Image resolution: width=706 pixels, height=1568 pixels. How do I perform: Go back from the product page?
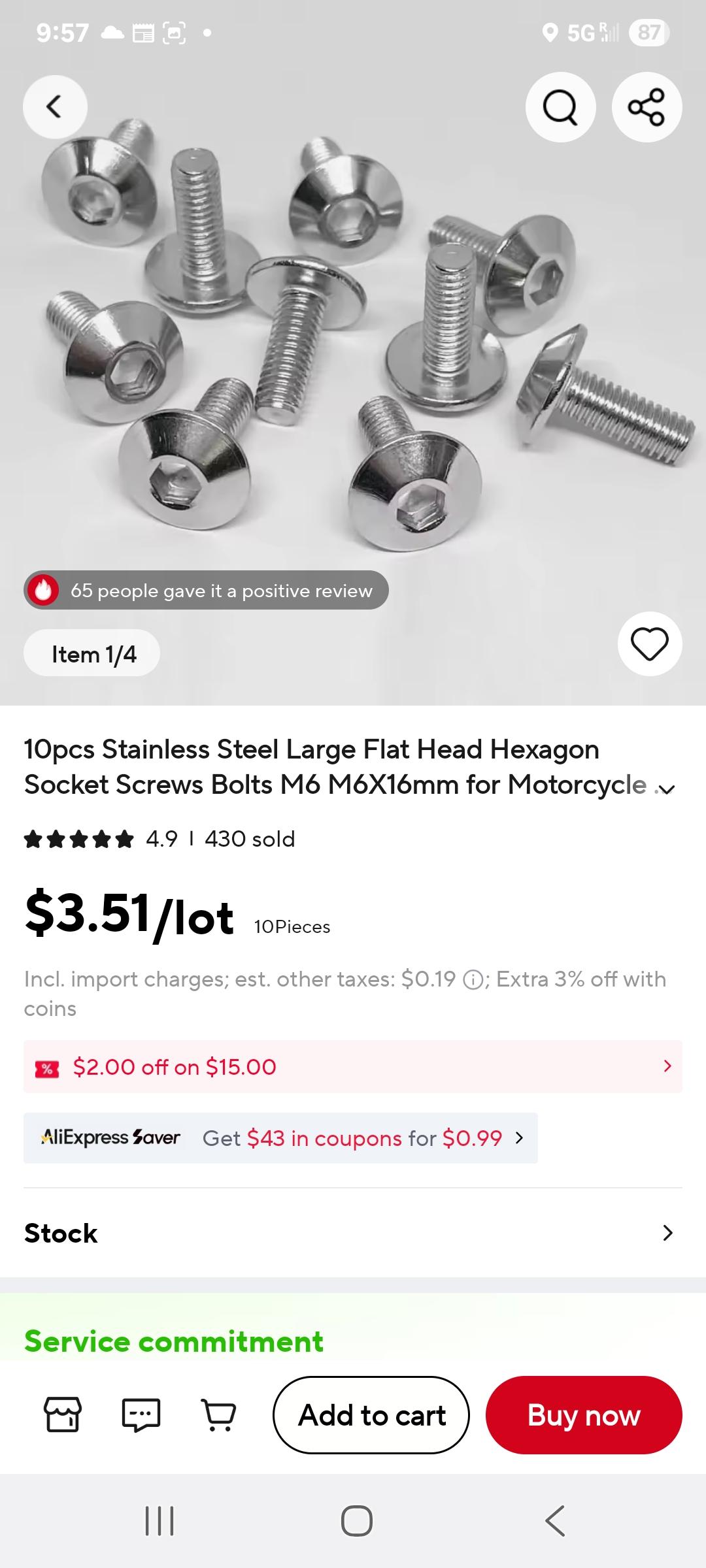point(55,106)
